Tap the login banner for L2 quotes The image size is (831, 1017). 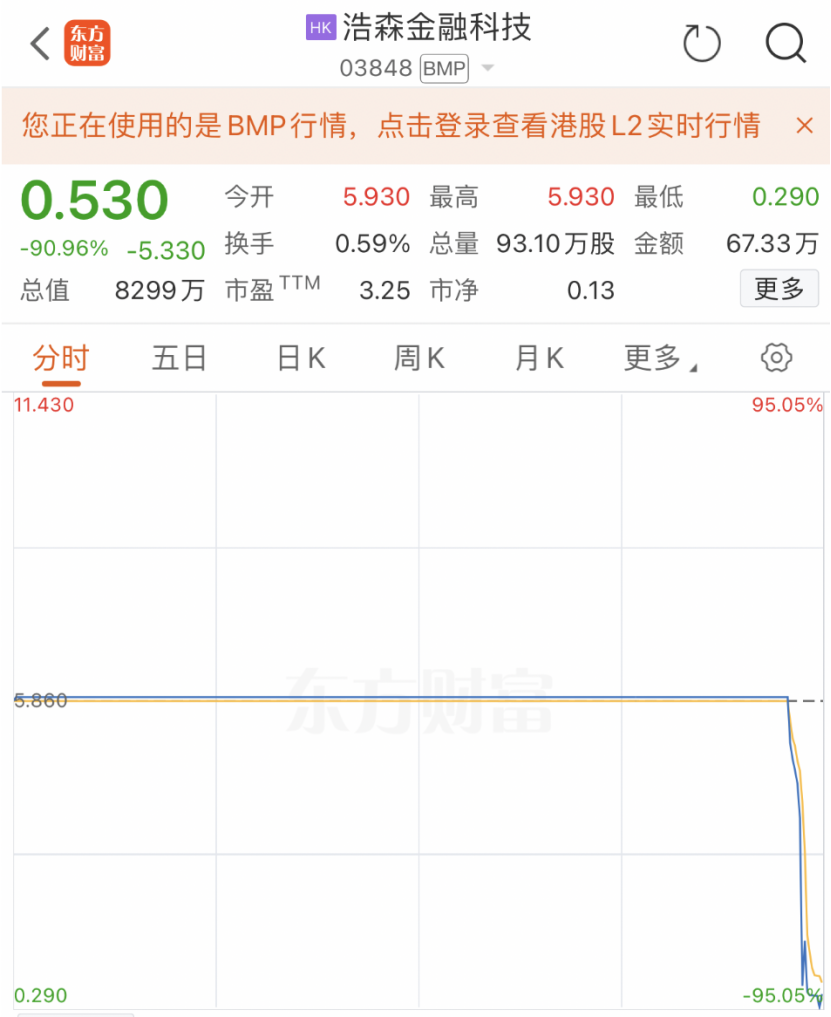coord(391,125)
